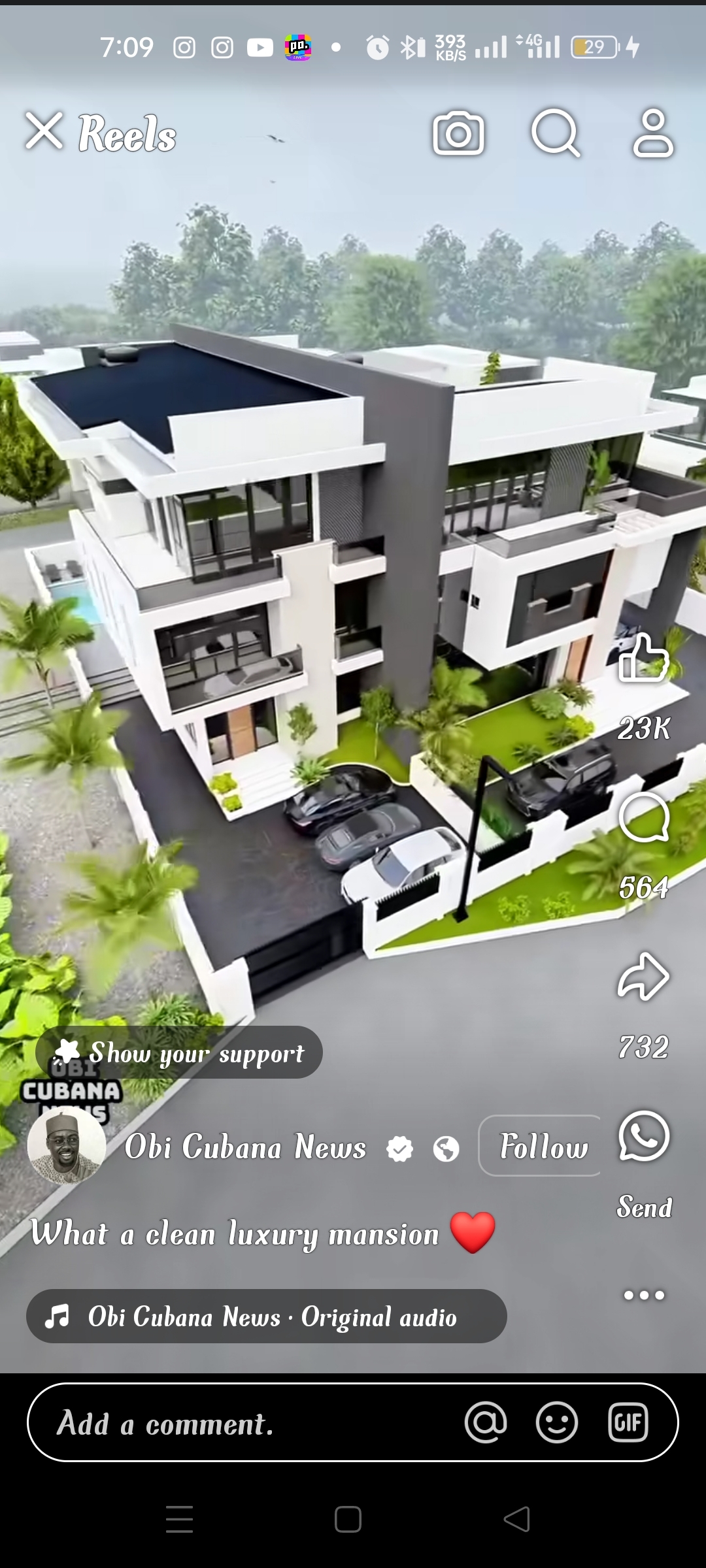The image size is (706, 1568).
Task: Share this reel via the arrow
Action: coord(644,977)
